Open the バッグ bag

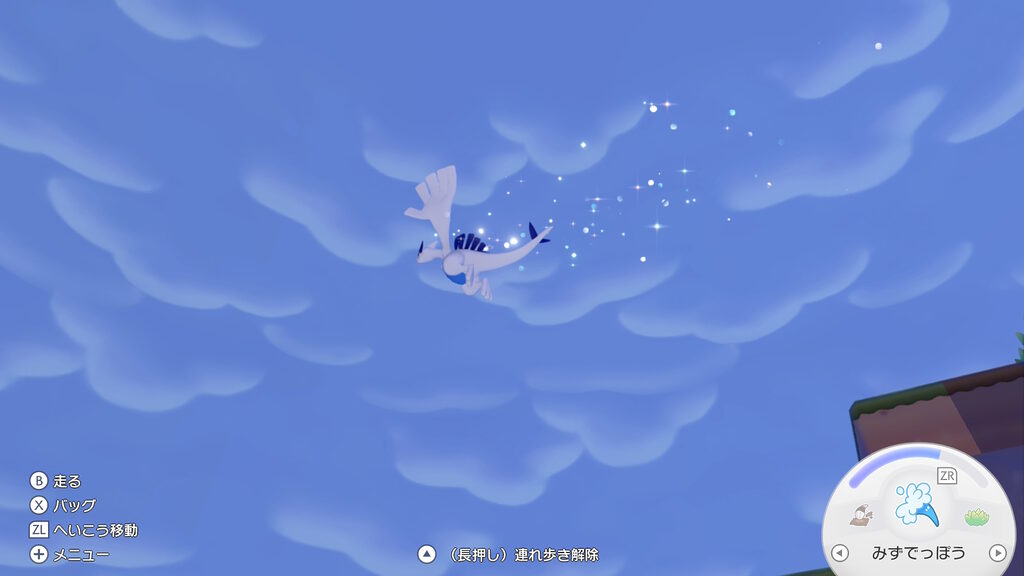63,505
